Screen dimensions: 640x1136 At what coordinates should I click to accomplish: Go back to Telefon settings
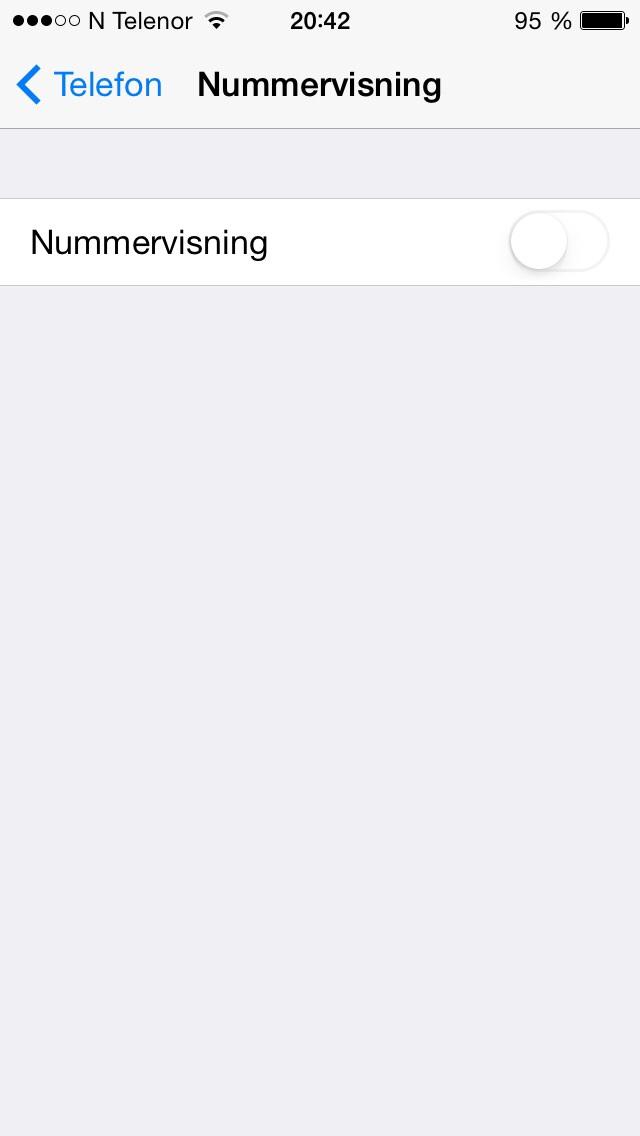(89, 85)
